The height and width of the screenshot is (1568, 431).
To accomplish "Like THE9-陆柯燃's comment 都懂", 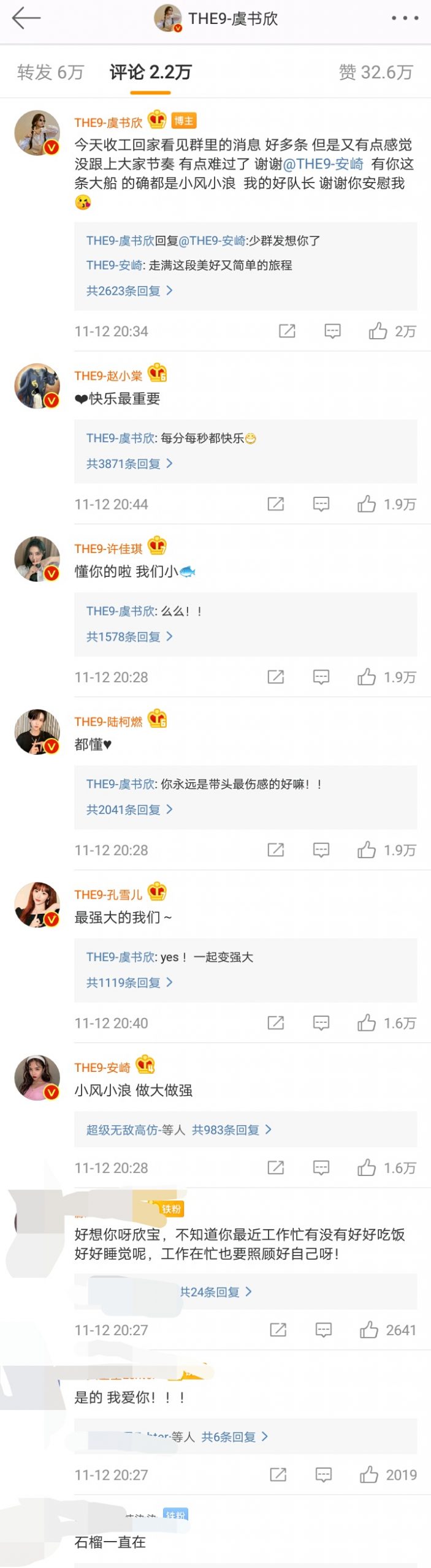I will pyautogui.click(x=367, y=850).
